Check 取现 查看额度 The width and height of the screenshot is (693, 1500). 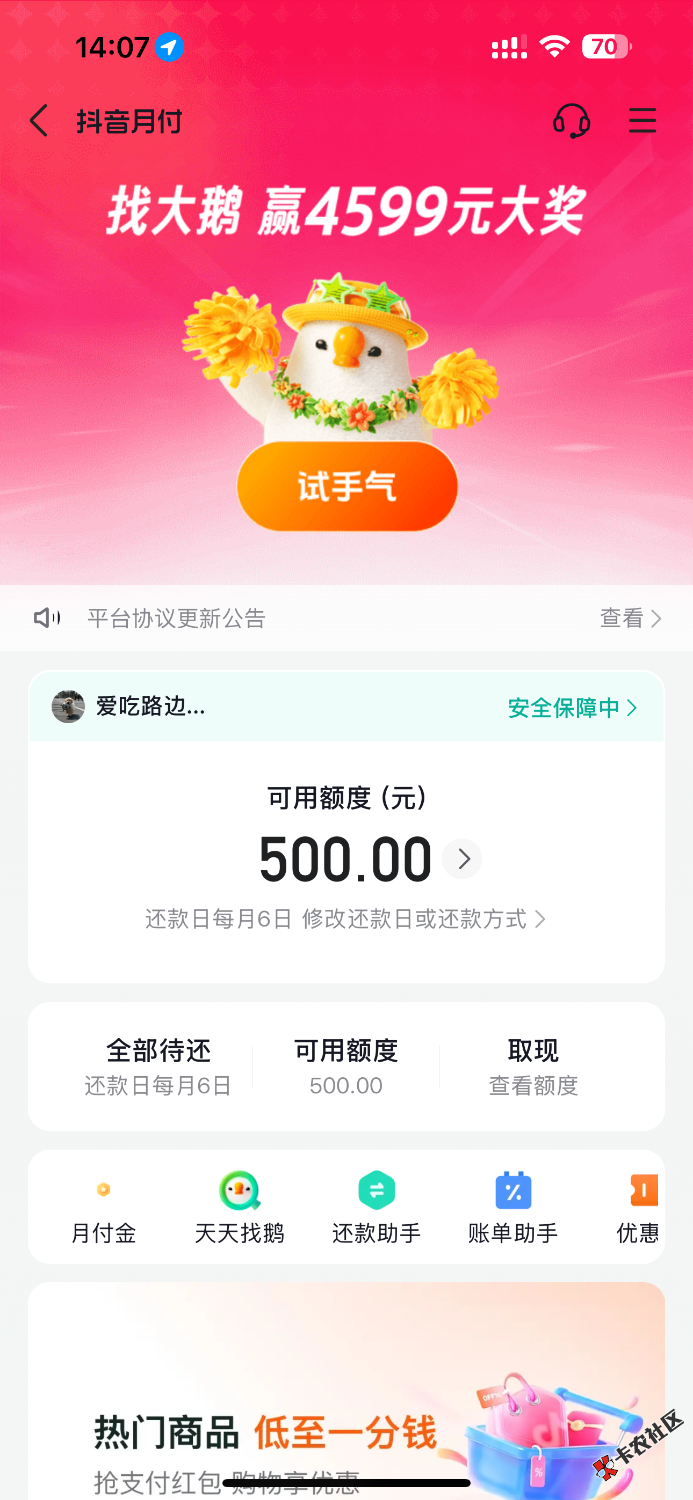click(533, 1066)
